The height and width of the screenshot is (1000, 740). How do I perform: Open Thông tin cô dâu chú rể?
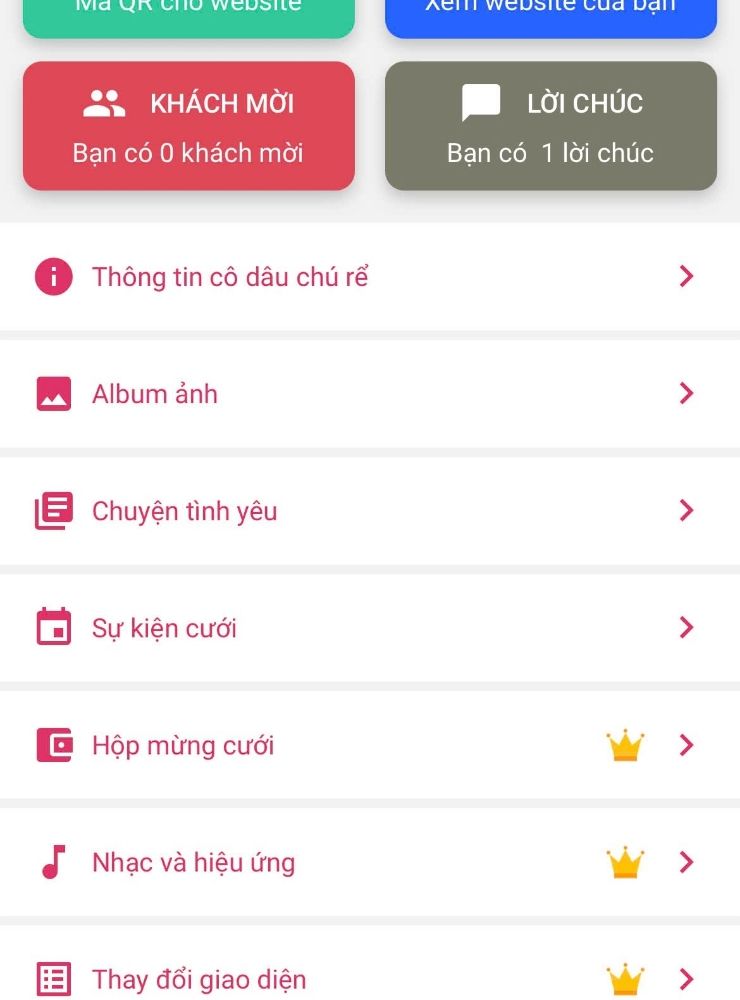click(369, 277)
